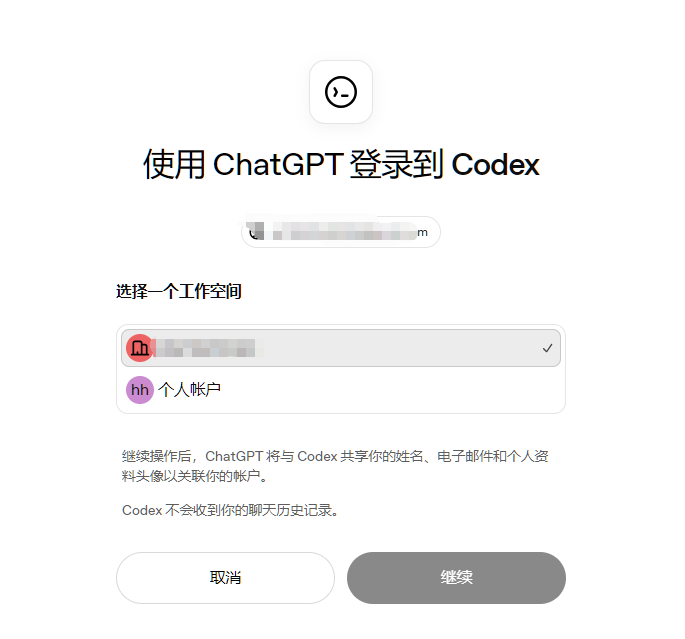This screenshot has height=639, width=685.
Task: Select the 个人帐户 workspace
Action: [341, 390]
